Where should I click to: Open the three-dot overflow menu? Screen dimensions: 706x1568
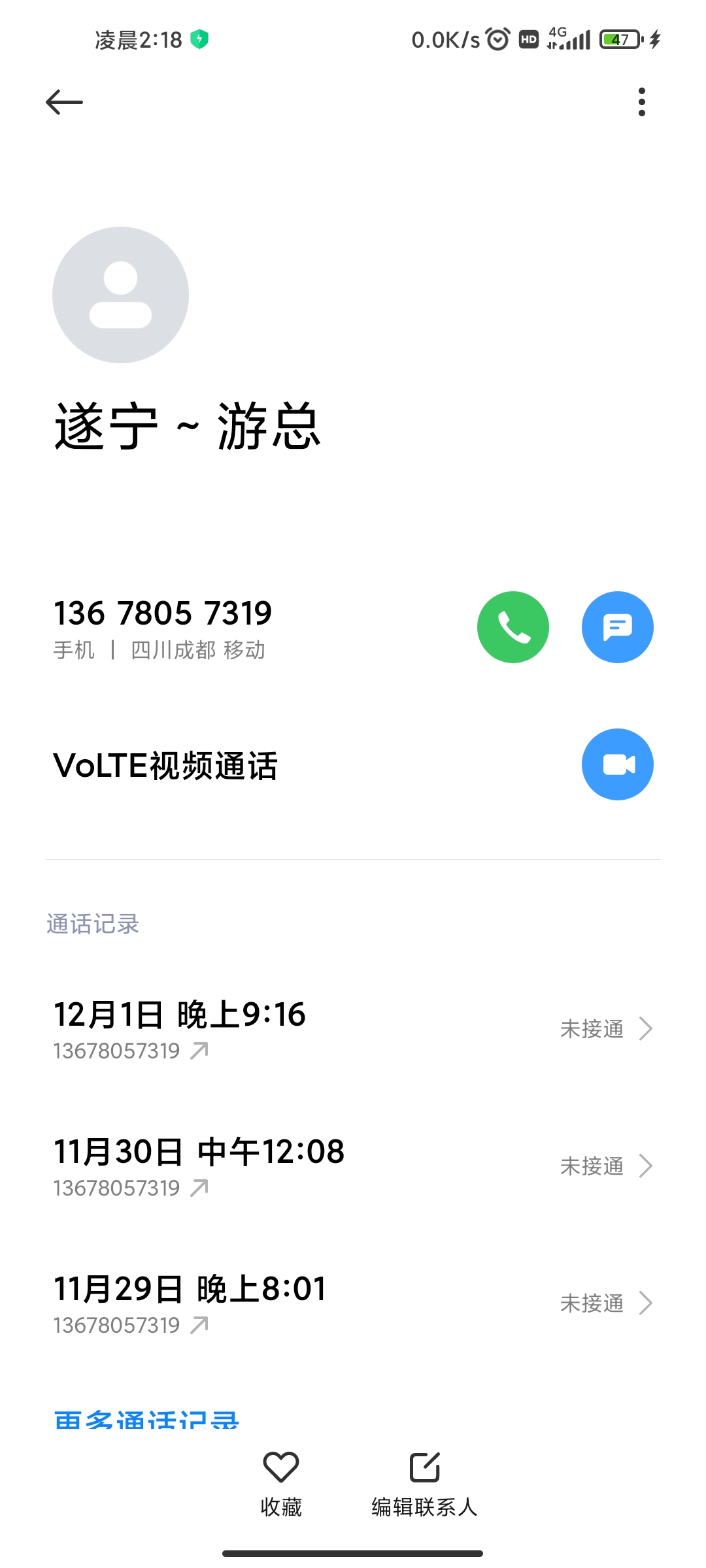click(x=641, y=102)
